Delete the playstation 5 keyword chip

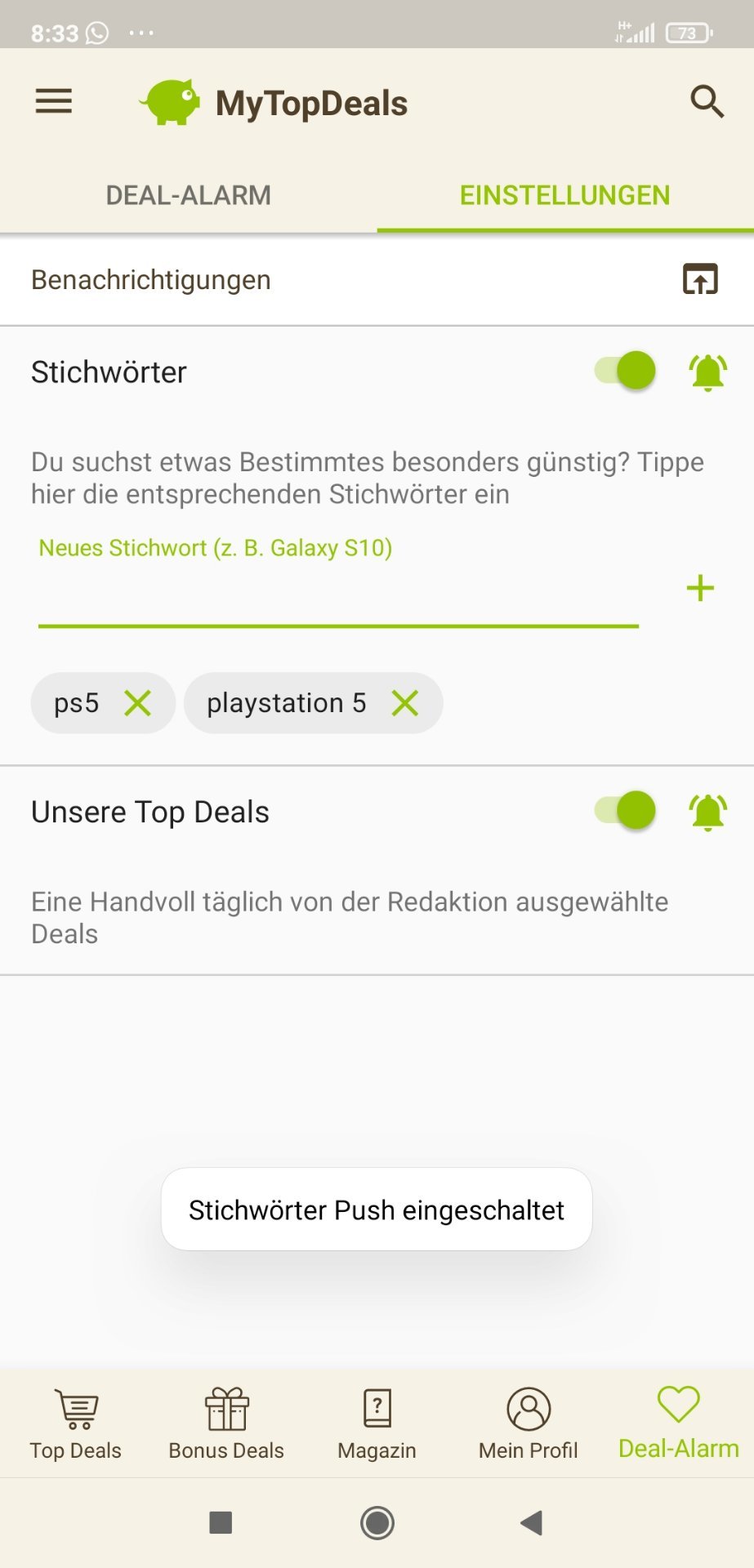[405, 702]
